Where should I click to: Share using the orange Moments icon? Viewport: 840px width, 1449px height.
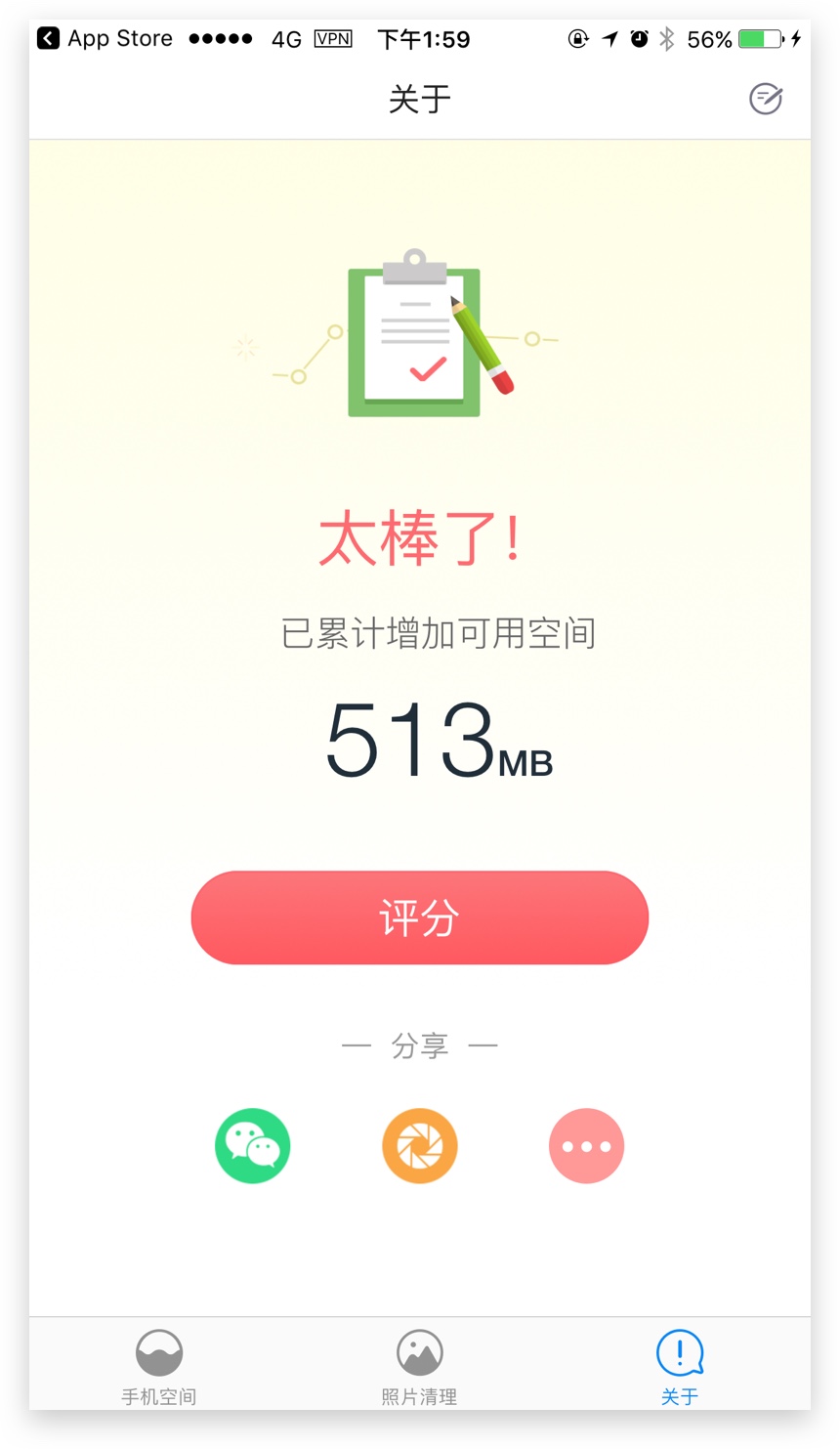pos(419,1145)
